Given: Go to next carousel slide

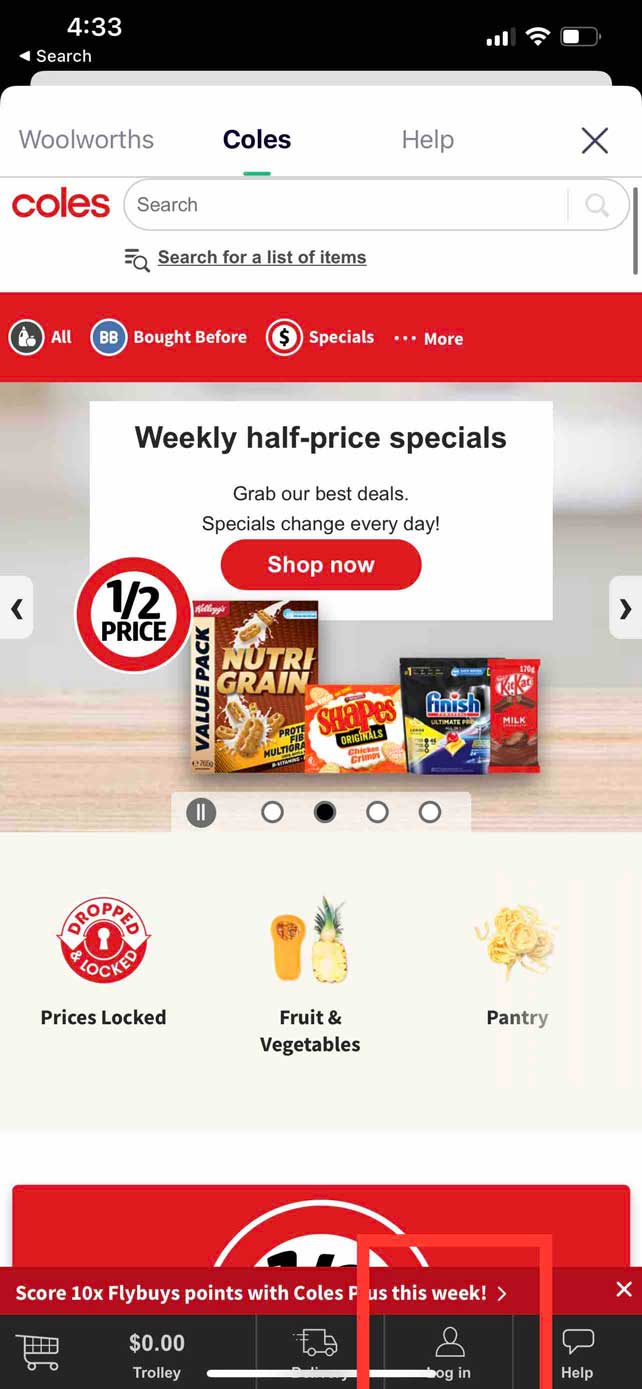Looking at the screenshot, I should [625, 608].
